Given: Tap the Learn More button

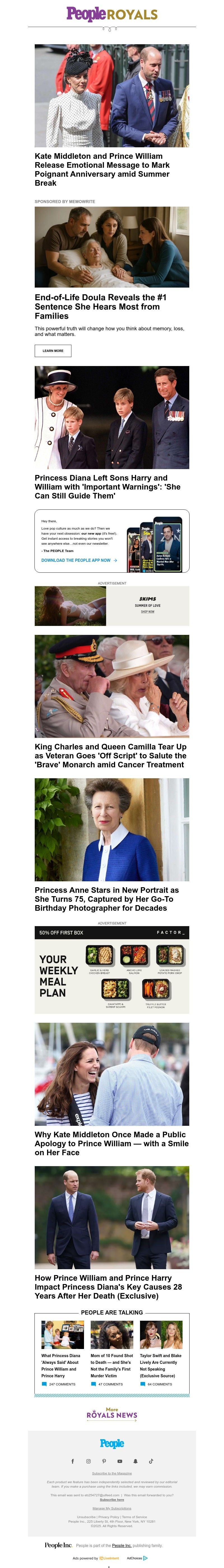Looking at the screenshot, I should (x=53, y=351).
